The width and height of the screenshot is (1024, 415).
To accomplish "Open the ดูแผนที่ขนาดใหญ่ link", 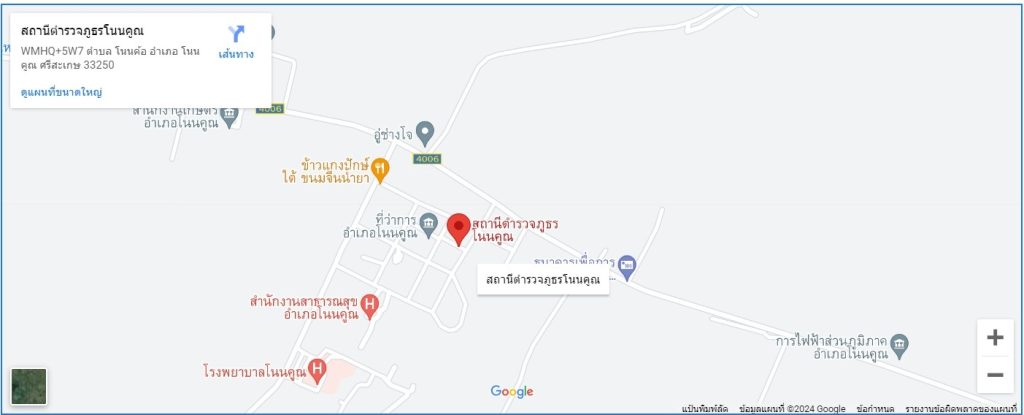I will [62, 92].
